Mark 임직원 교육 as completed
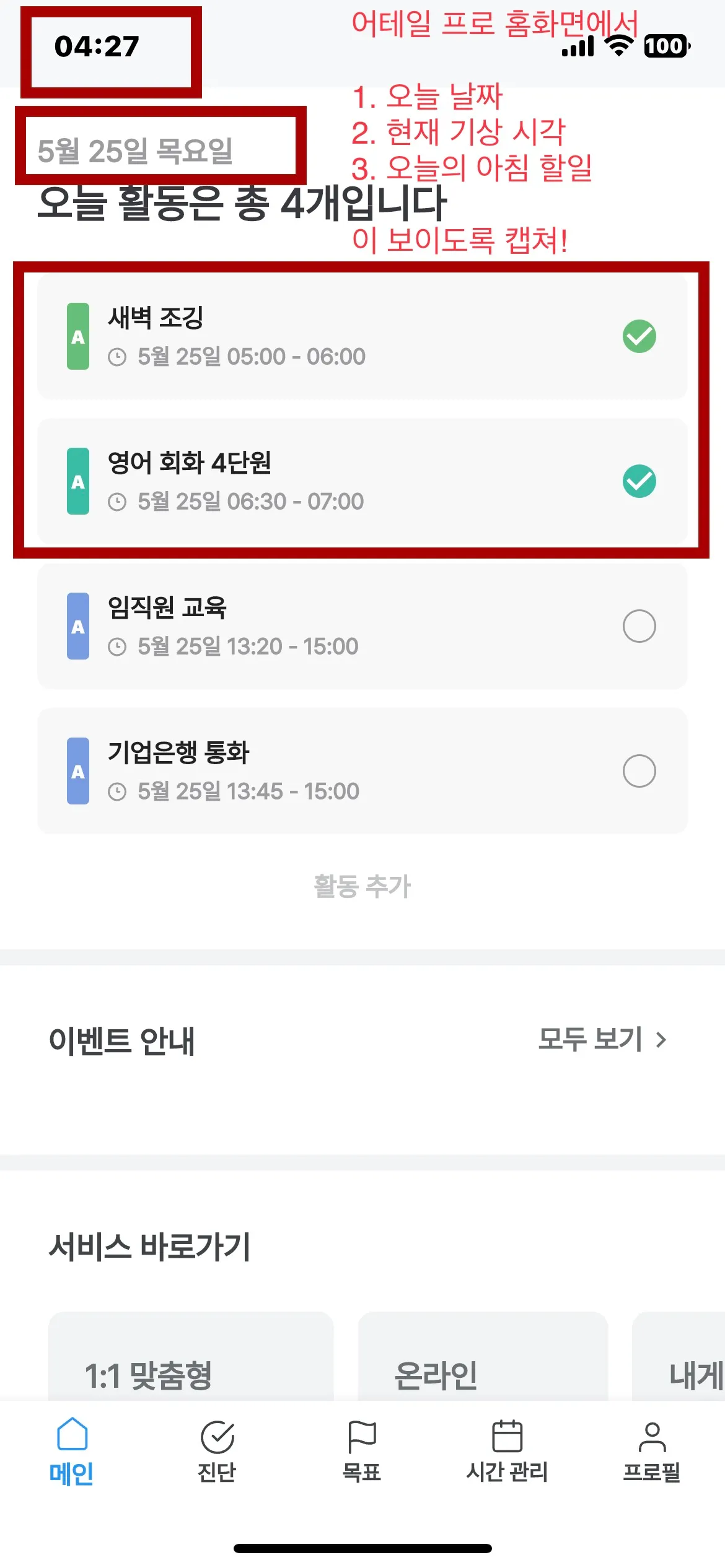This screenshot has height=1568, width=725. (x=639, y=626)
